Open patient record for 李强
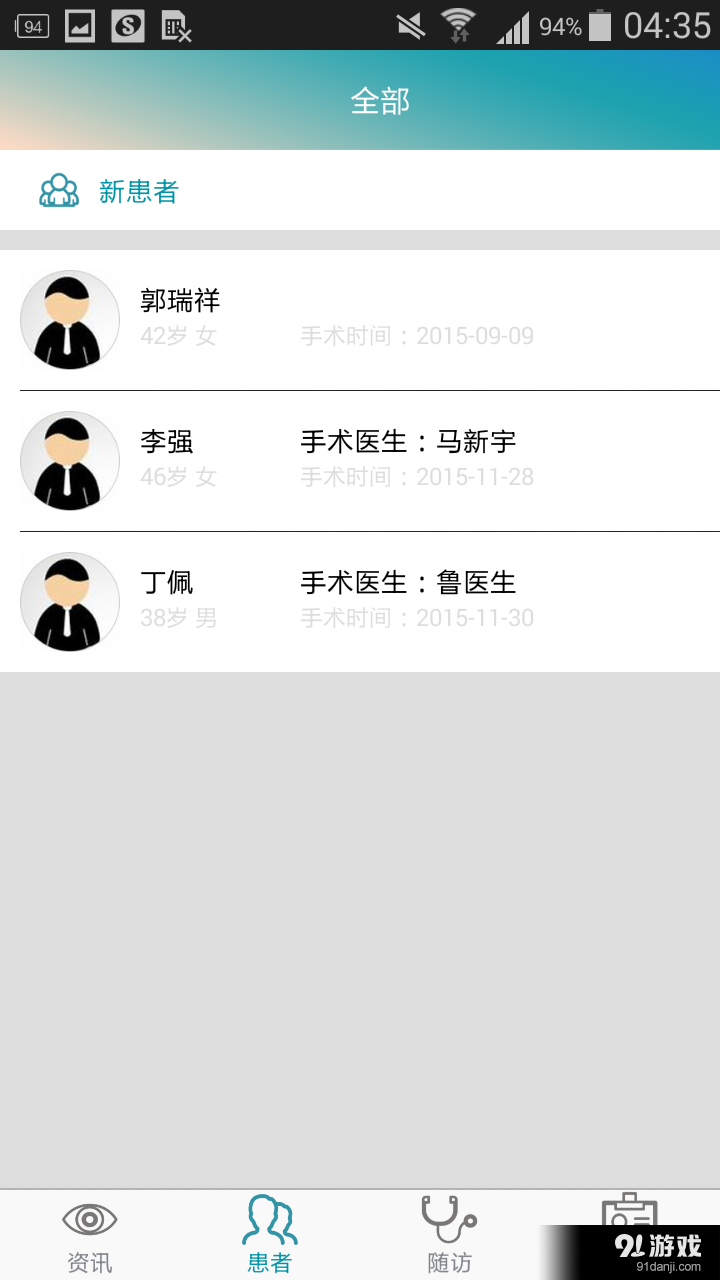Screen dimensions: 720x1280 (x=360, y=461)
